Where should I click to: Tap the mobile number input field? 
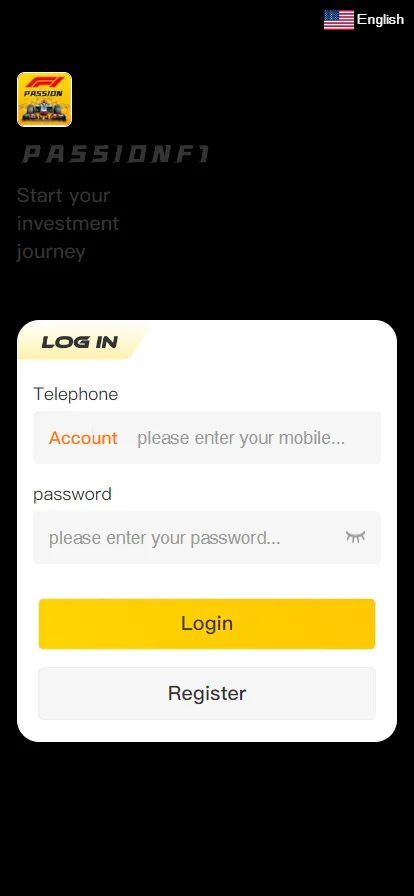coord(241,438)
